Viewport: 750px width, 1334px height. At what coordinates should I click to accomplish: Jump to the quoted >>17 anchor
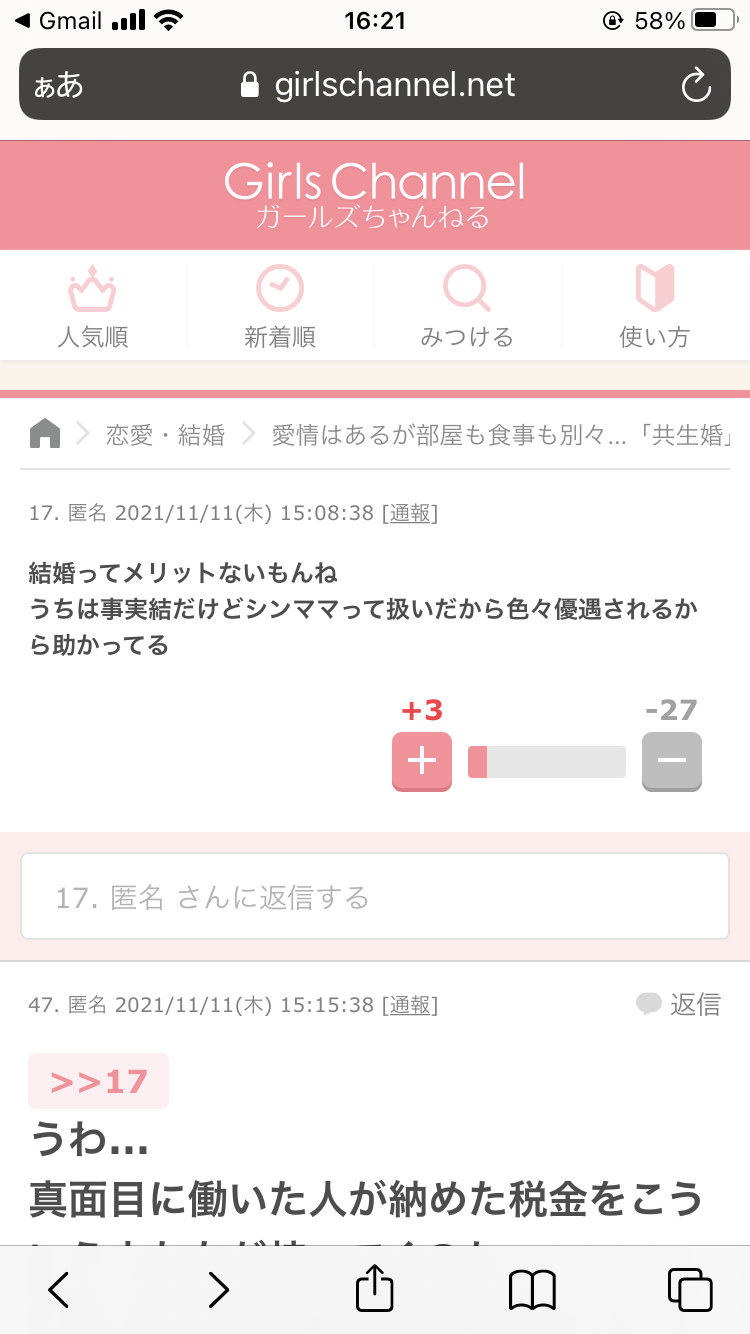(x=98, y=1081)
